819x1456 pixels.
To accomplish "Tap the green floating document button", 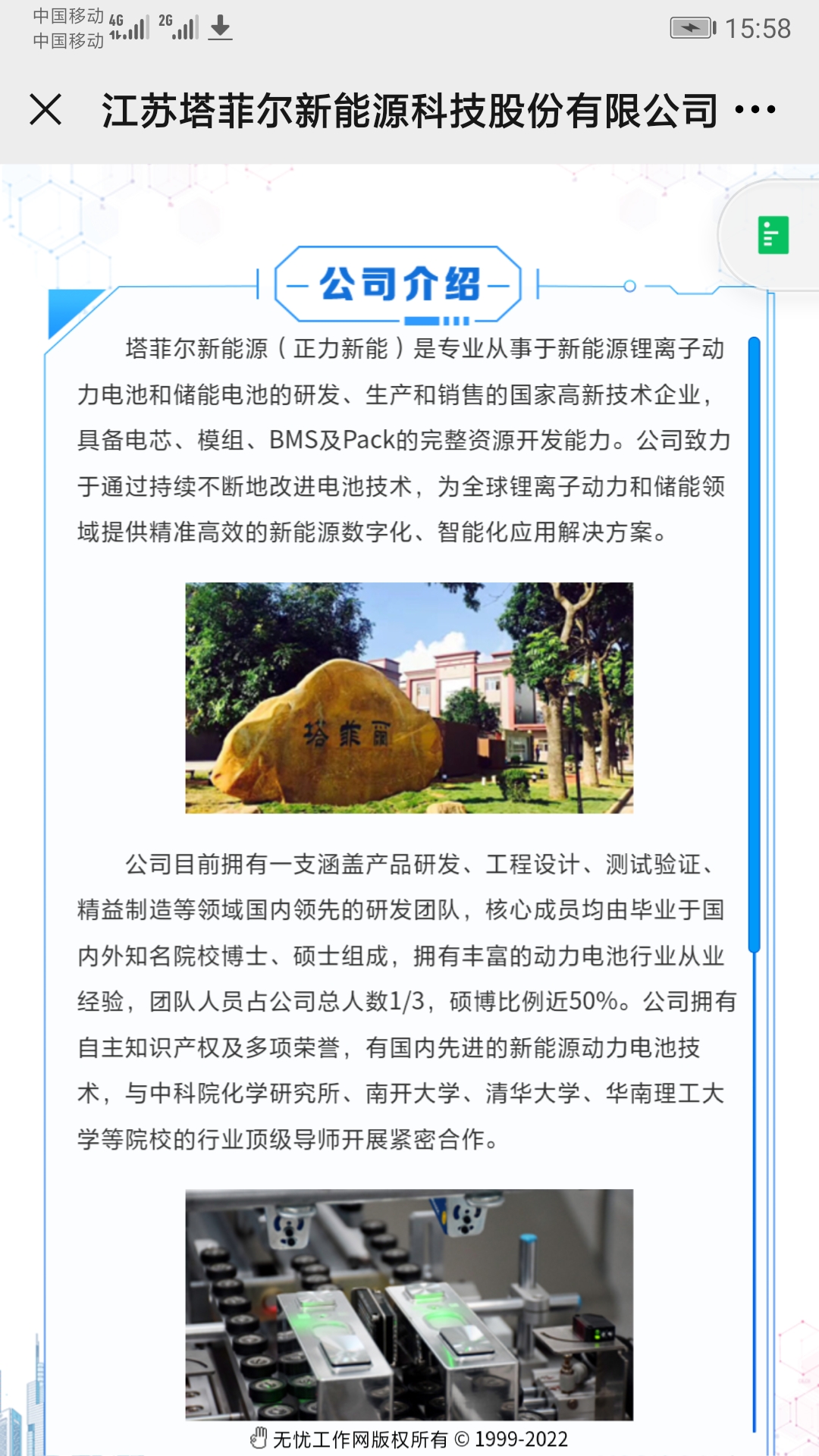I will [773, 235].
